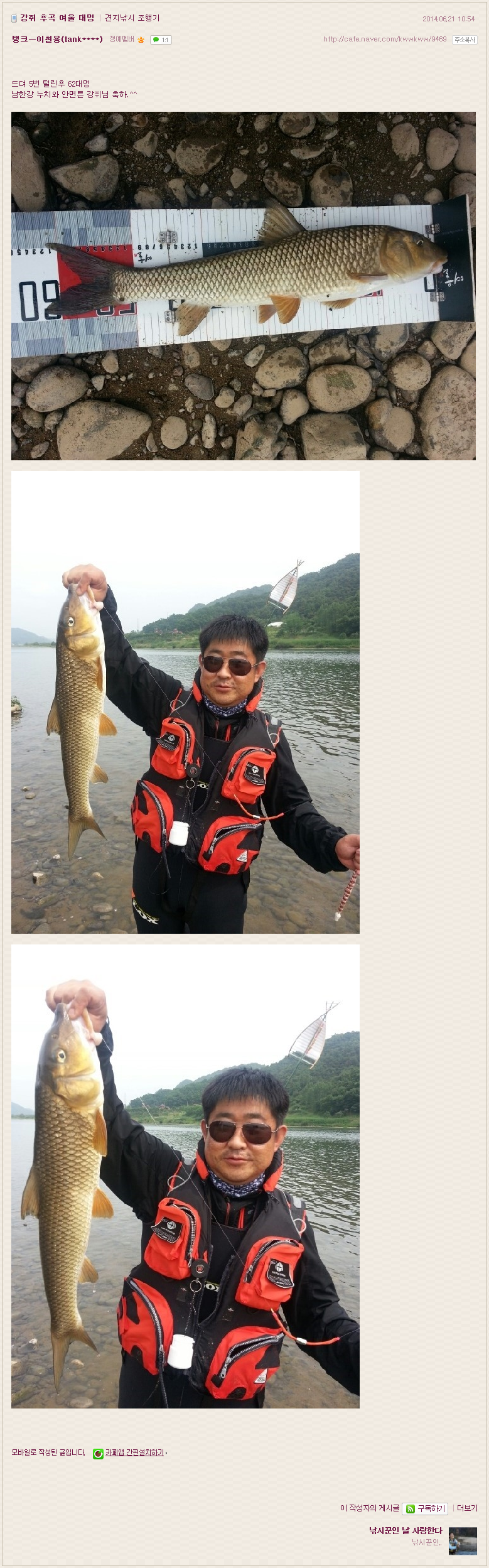489x1568 pixels.
Task: Open the 견지낚시 조행기 board link
Action: coord(132,18)
